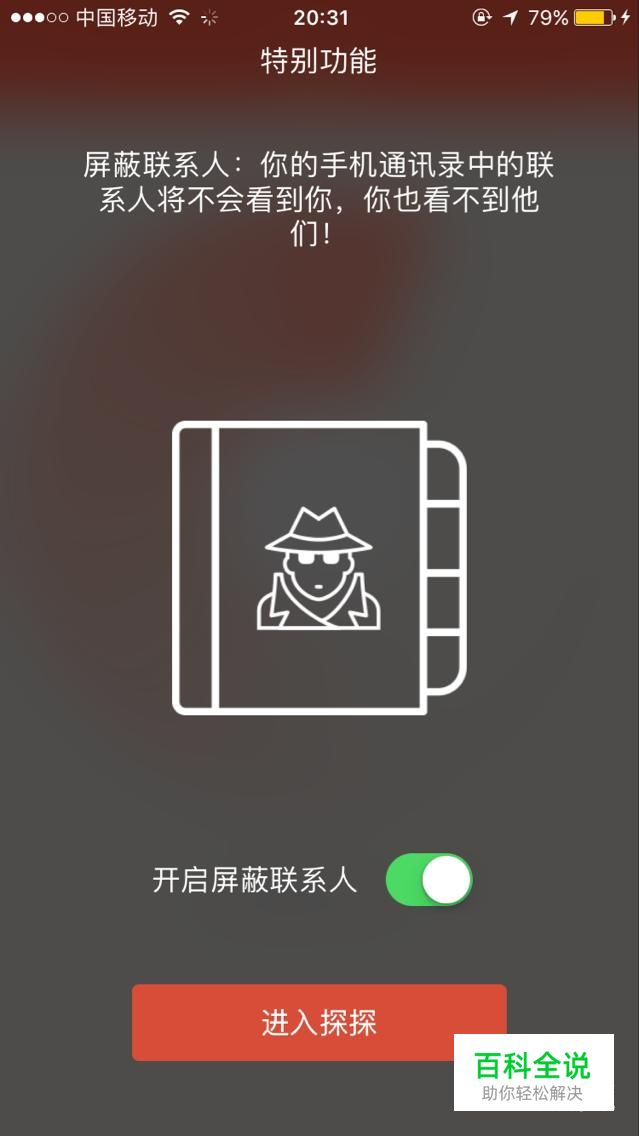The height and width of the screenshot is (1136, 639).
Task: Tap the 进入探探 button
Action: coord(319,1022)
